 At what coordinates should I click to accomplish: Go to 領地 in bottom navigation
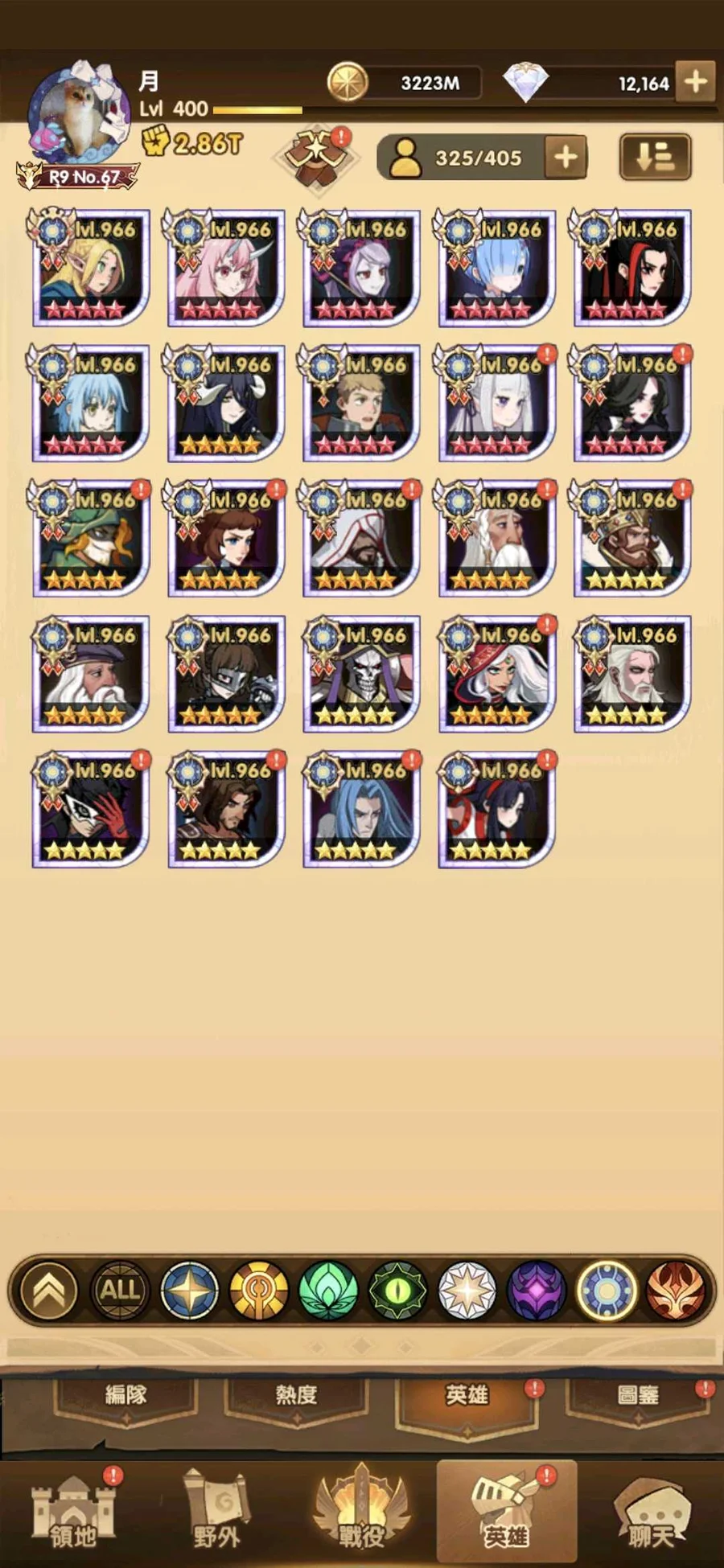(73, 1513)
